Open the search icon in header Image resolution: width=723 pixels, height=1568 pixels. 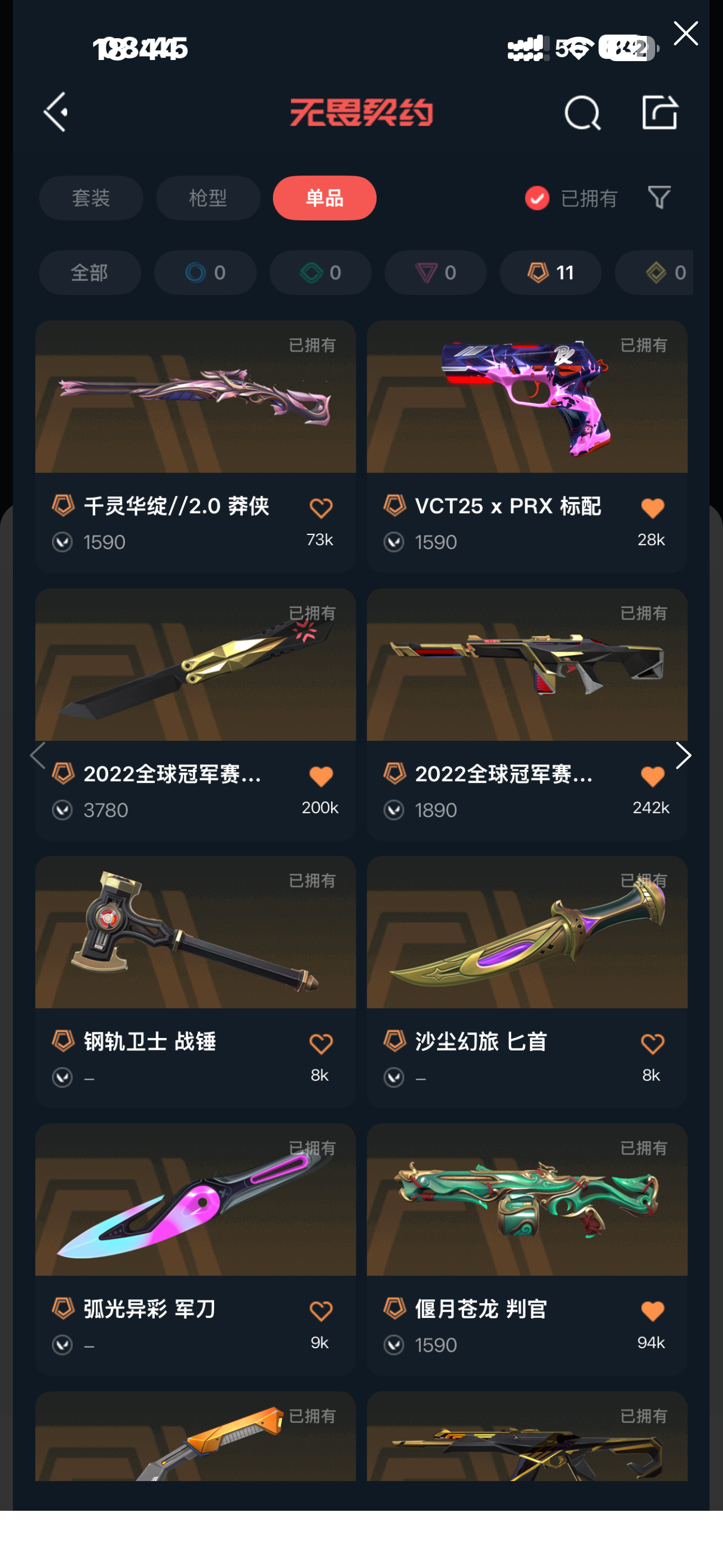coord(582,113)
